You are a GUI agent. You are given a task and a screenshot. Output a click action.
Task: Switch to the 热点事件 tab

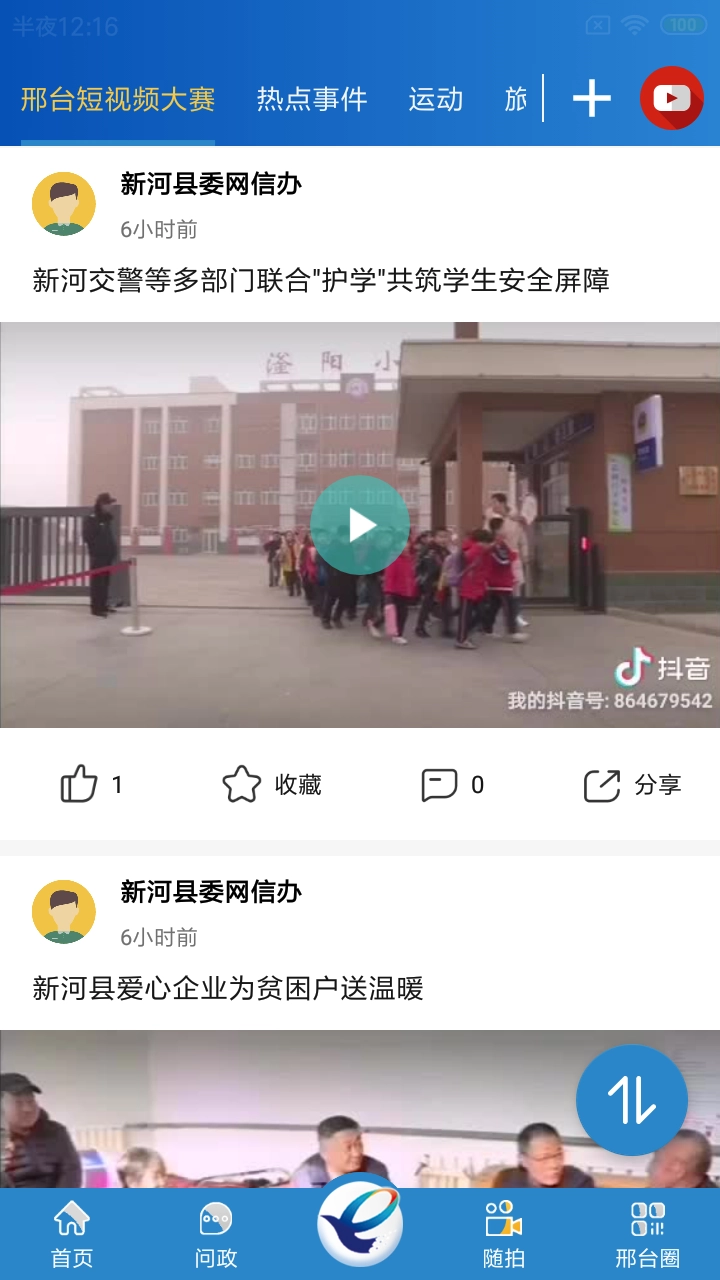coord(312,99)
